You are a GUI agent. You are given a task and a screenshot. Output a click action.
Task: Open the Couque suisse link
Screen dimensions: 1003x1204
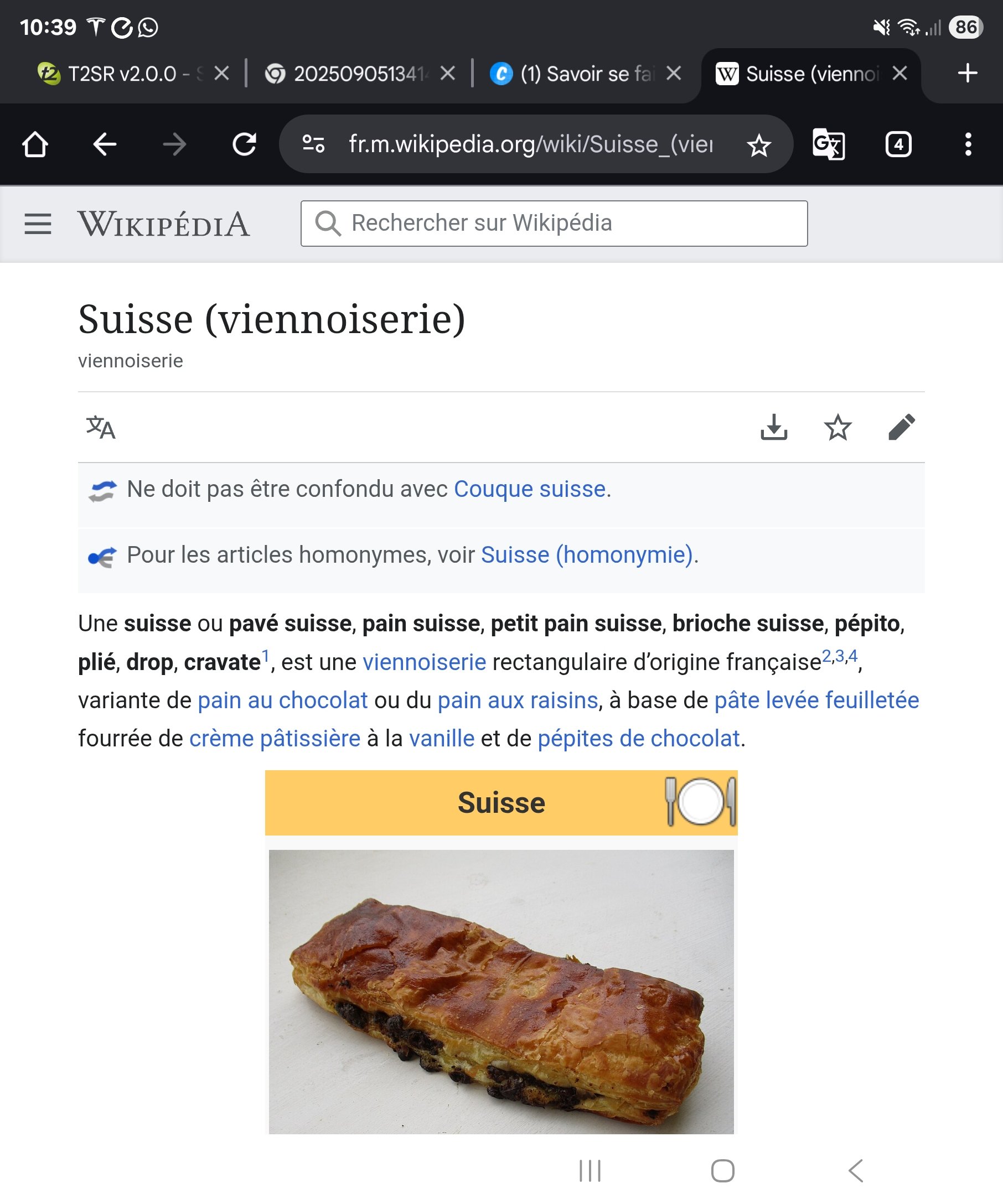coord(529,490)
